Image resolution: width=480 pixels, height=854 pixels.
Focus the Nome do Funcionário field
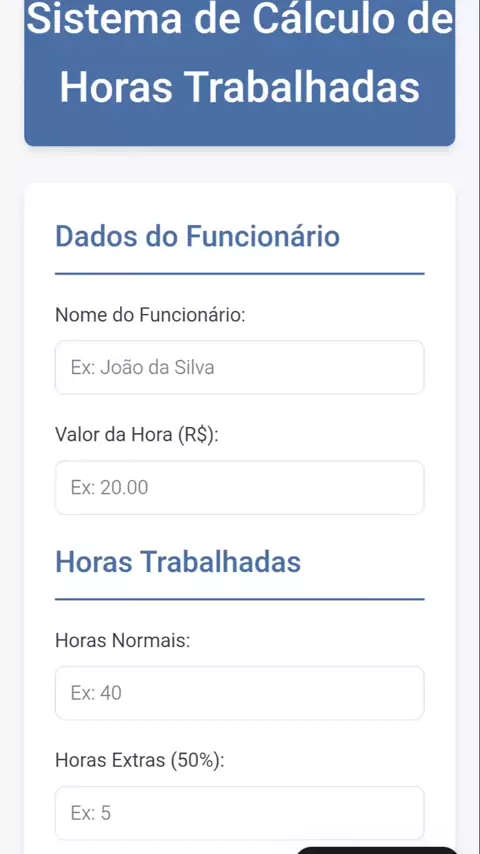tap(240, 367)
